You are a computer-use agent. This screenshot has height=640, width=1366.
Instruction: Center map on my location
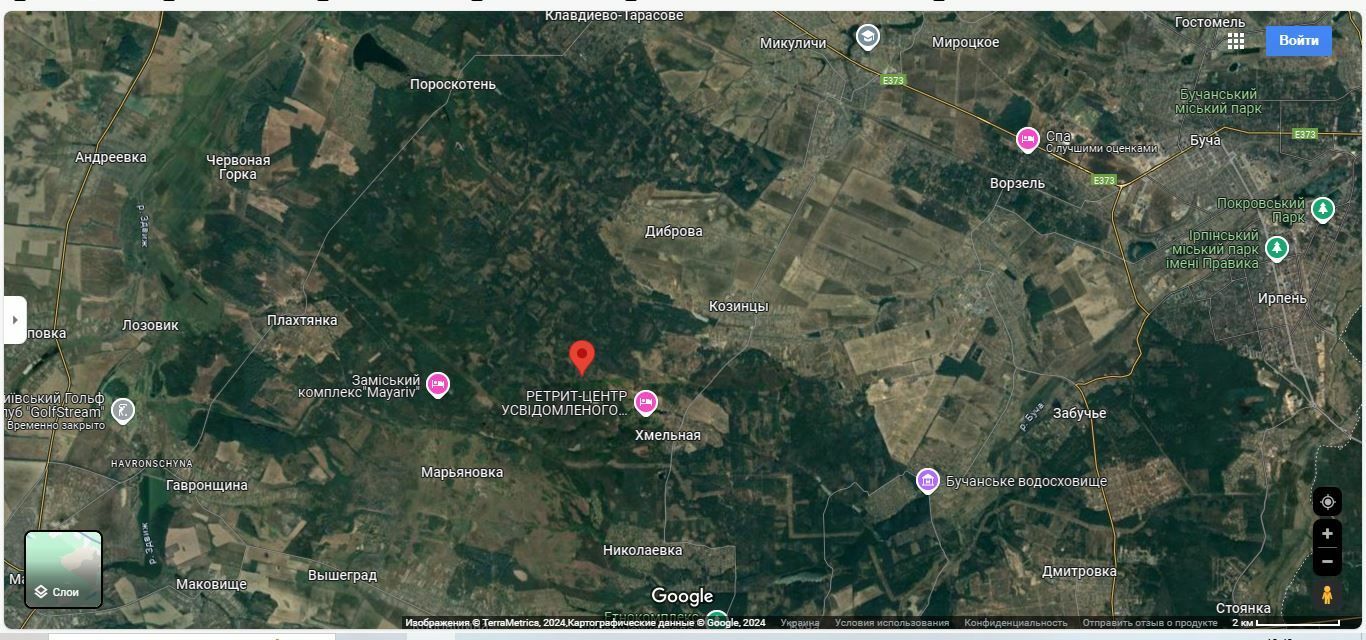pyautogui.click(x=1327, y=502)
